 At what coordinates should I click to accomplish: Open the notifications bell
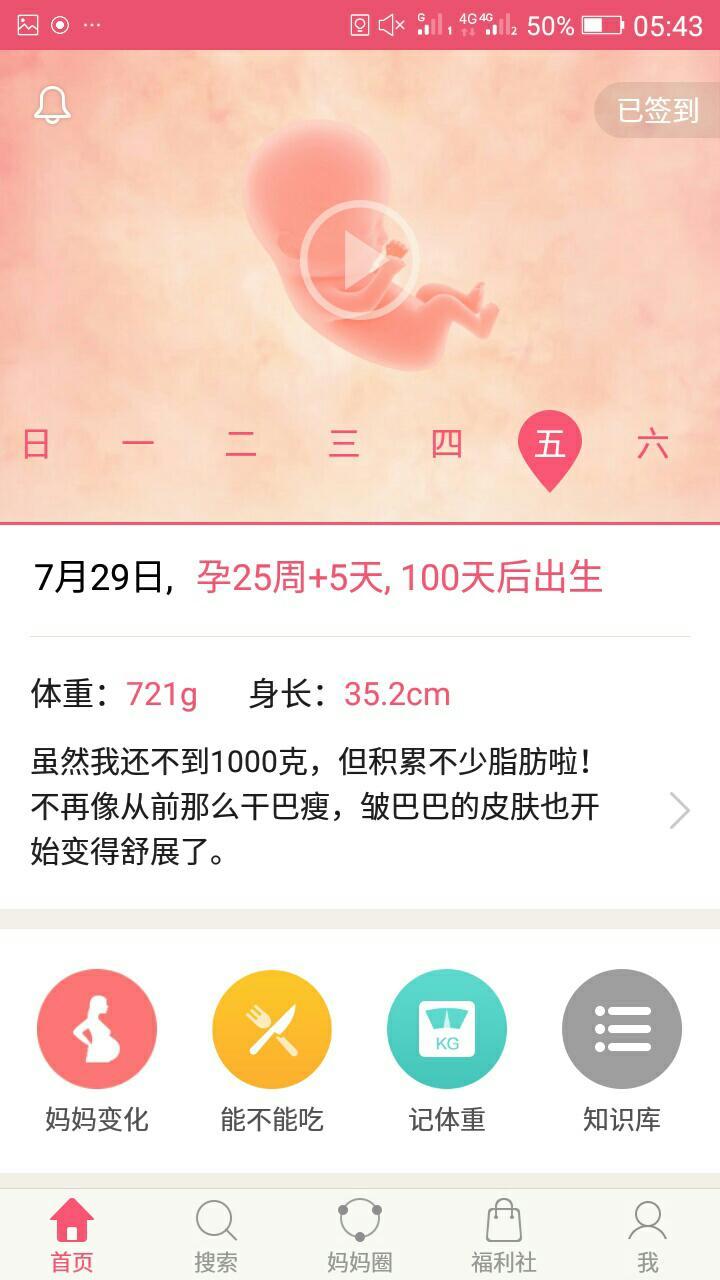coord(52,106)
